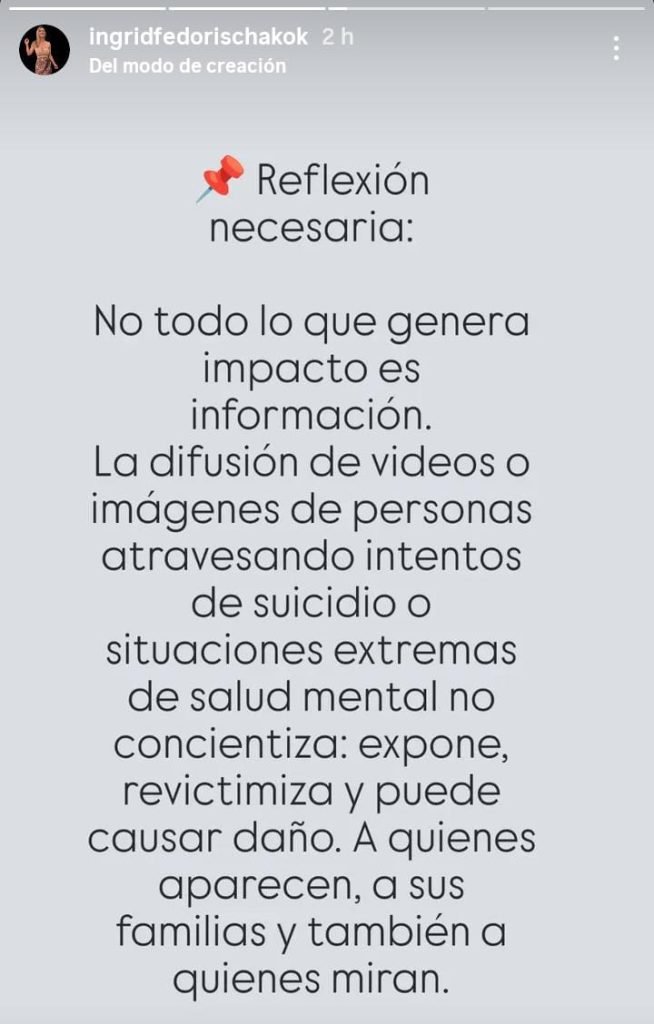
Task: Open the three-dot story options menu
Action: click(616, 48)
